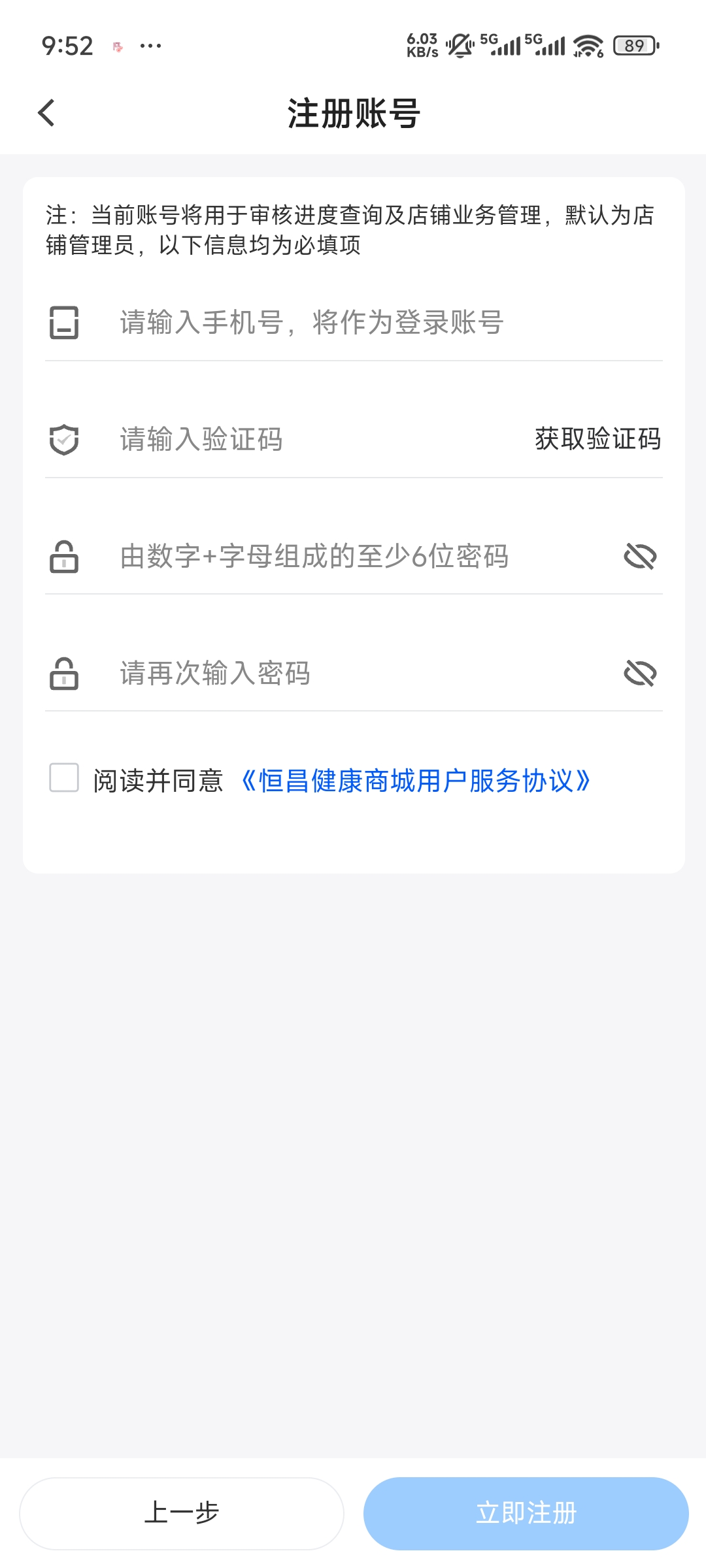Click the lock icon beside password field
The height and width of the screenshot is (1568, 706).
pyautogui.click(x=63, y=557)
